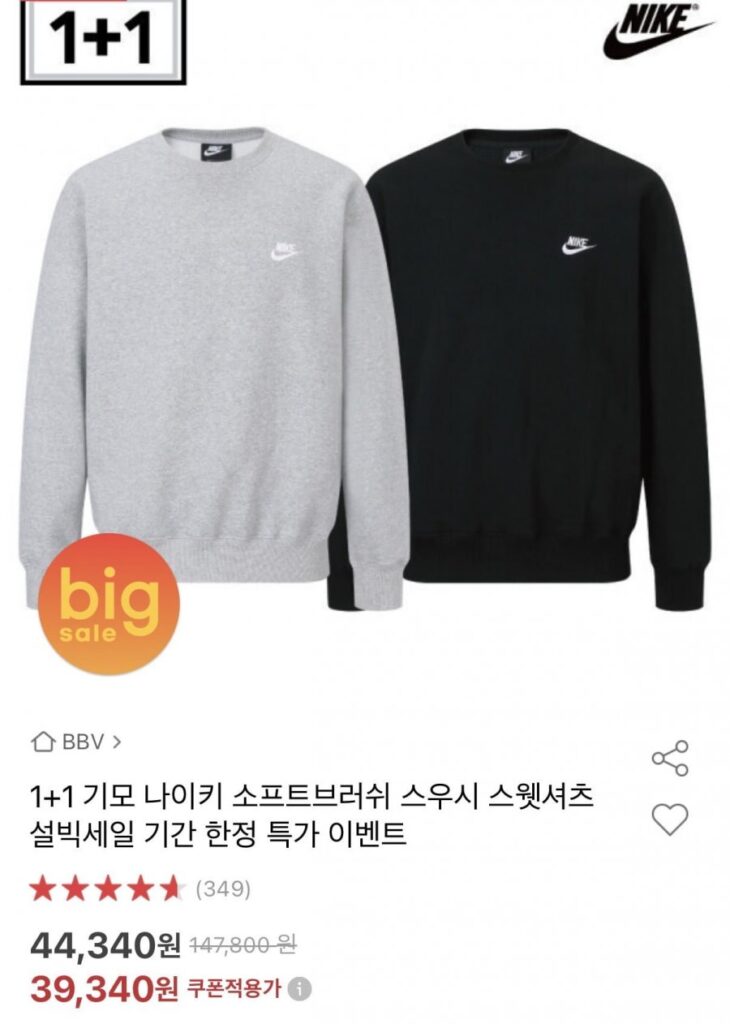Open the BBV store page
The width and height of the screenshot is (730, 1024).
[x=80, y=742]
